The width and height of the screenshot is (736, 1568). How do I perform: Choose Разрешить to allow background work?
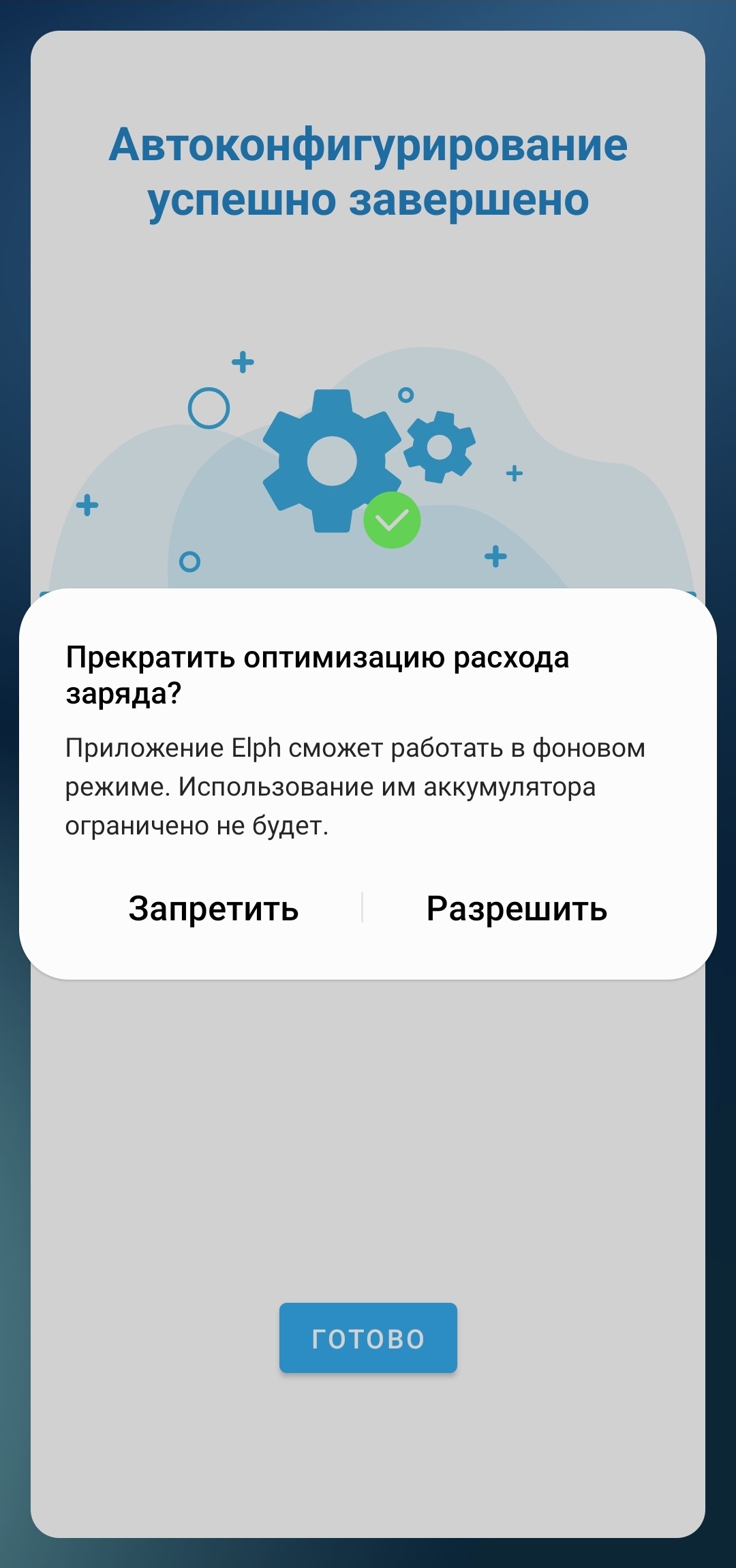tap(517, 909)
